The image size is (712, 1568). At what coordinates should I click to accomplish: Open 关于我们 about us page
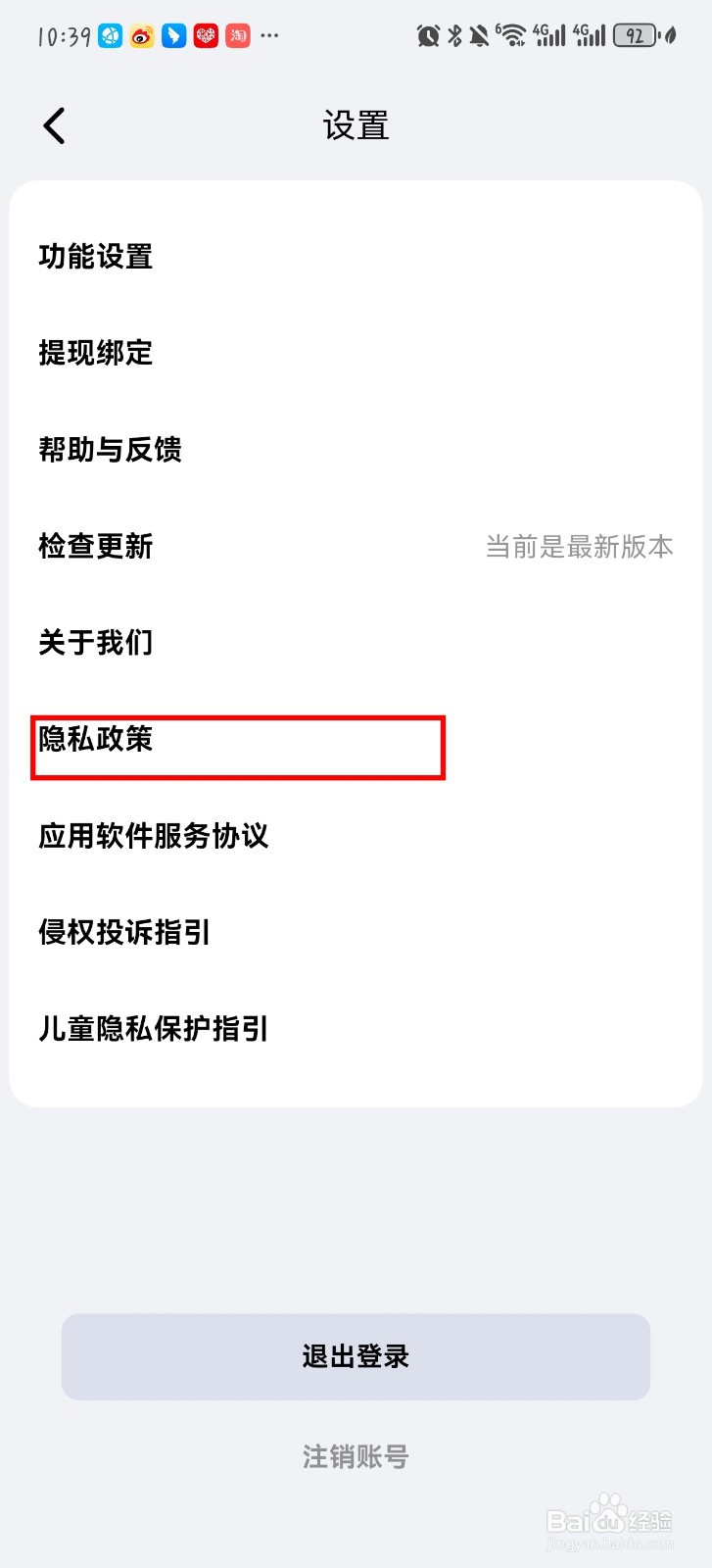point(94,643)
